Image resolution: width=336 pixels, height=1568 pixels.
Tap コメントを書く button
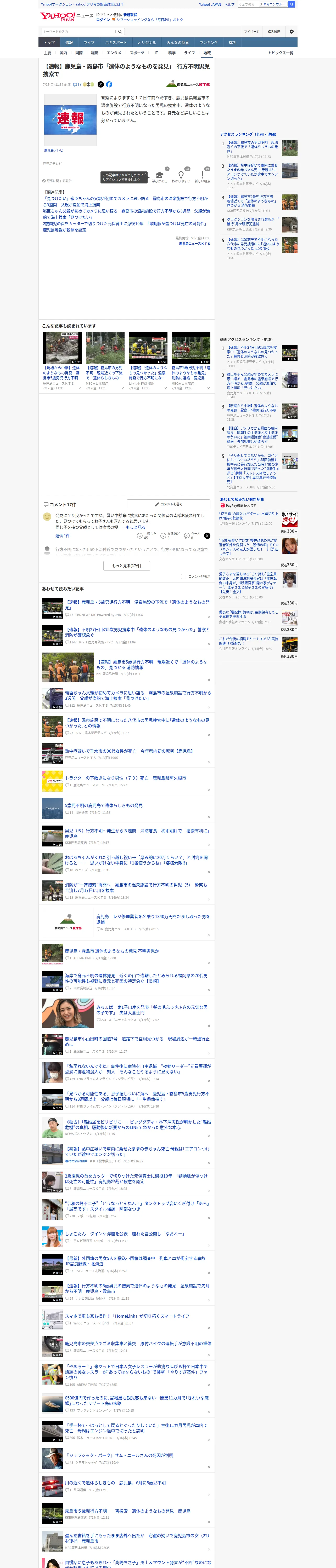[169, 504]
